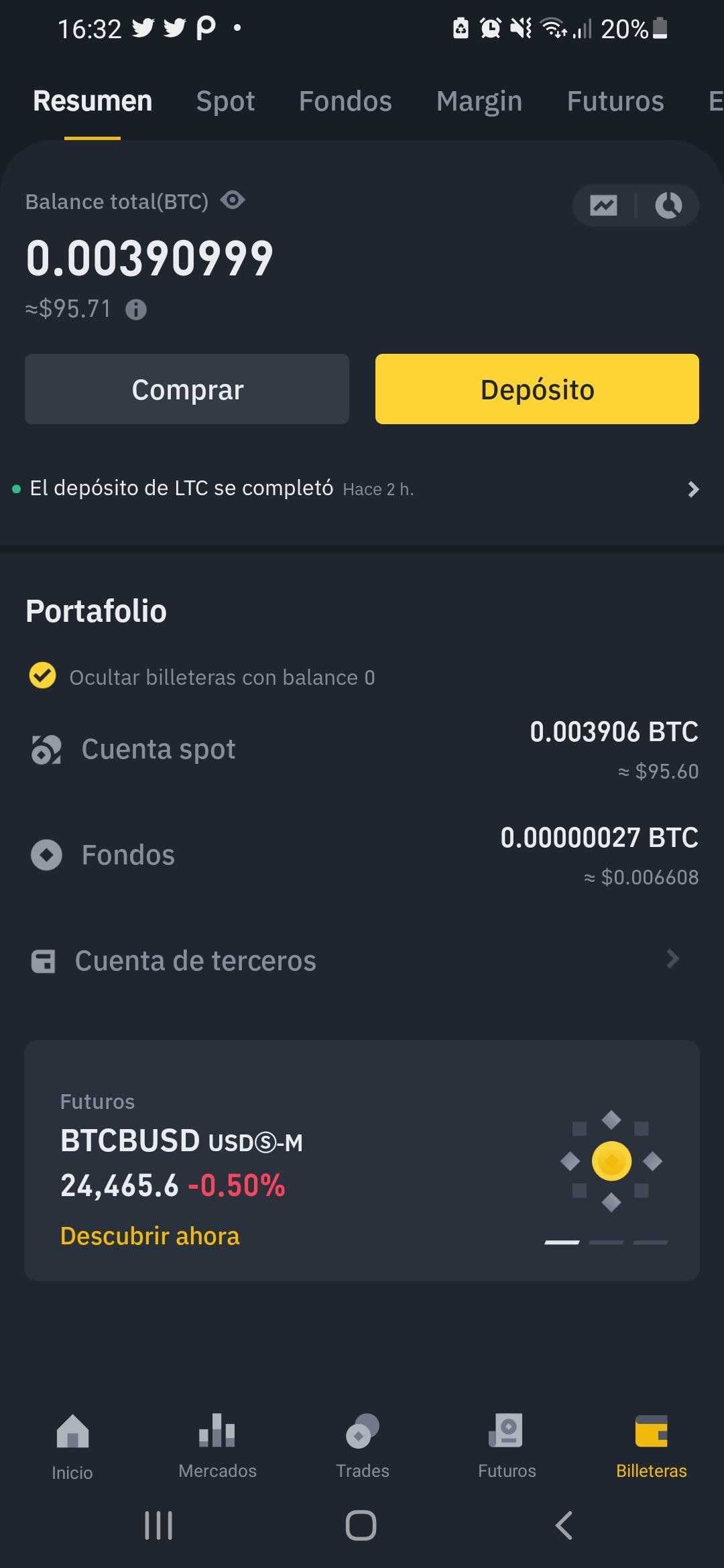The width and height of the screenshot is (724, 1568).
Task: Go to the Inicio tab
Action: (72, 1446)
